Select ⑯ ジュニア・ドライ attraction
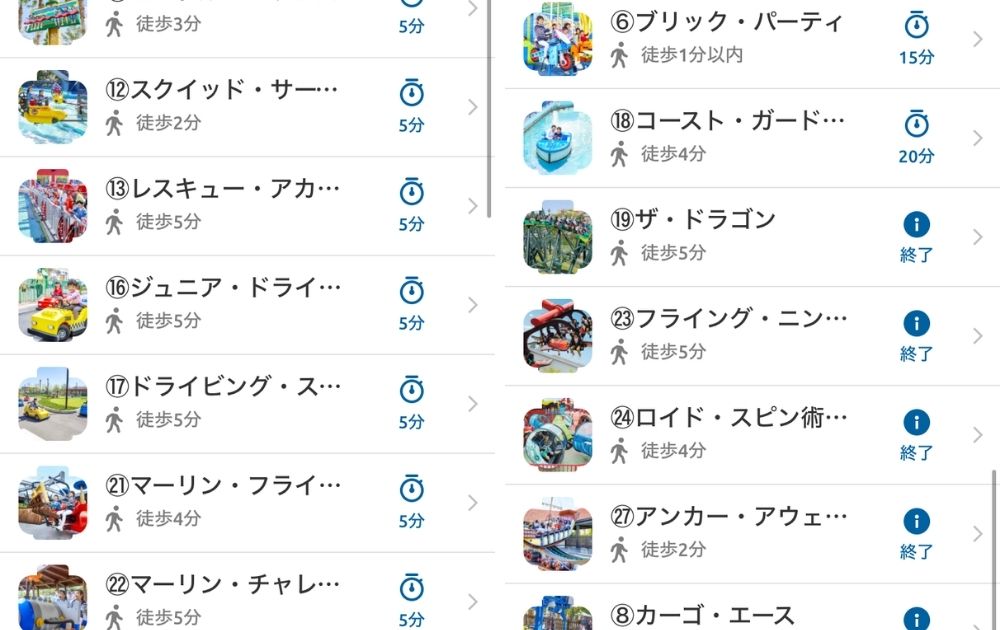Image resolution: width=1000 pixels, height=630 pixels. [x=240, y=304]
